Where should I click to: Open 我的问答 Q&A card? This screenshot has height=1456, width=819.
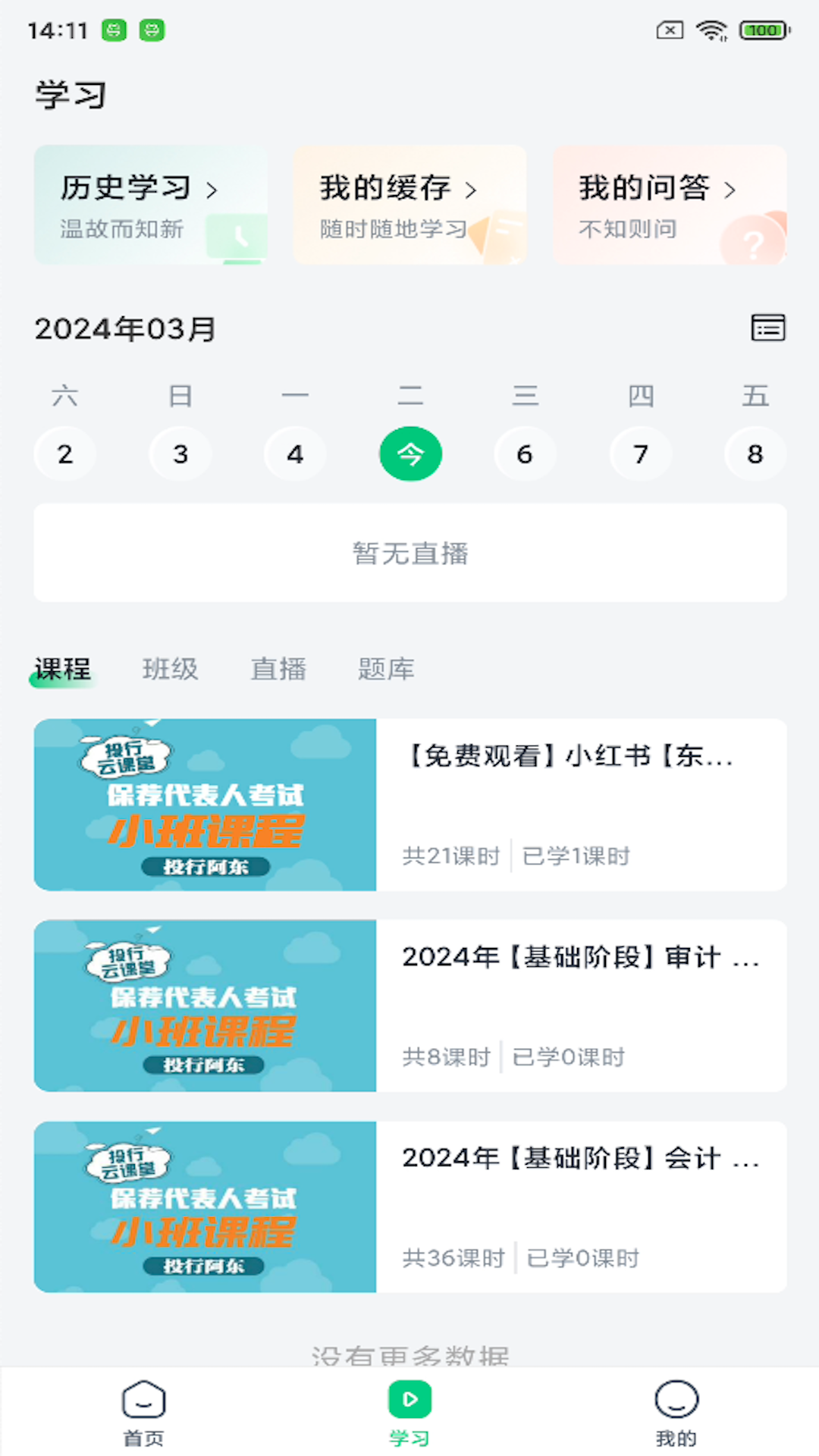point(669,205)
